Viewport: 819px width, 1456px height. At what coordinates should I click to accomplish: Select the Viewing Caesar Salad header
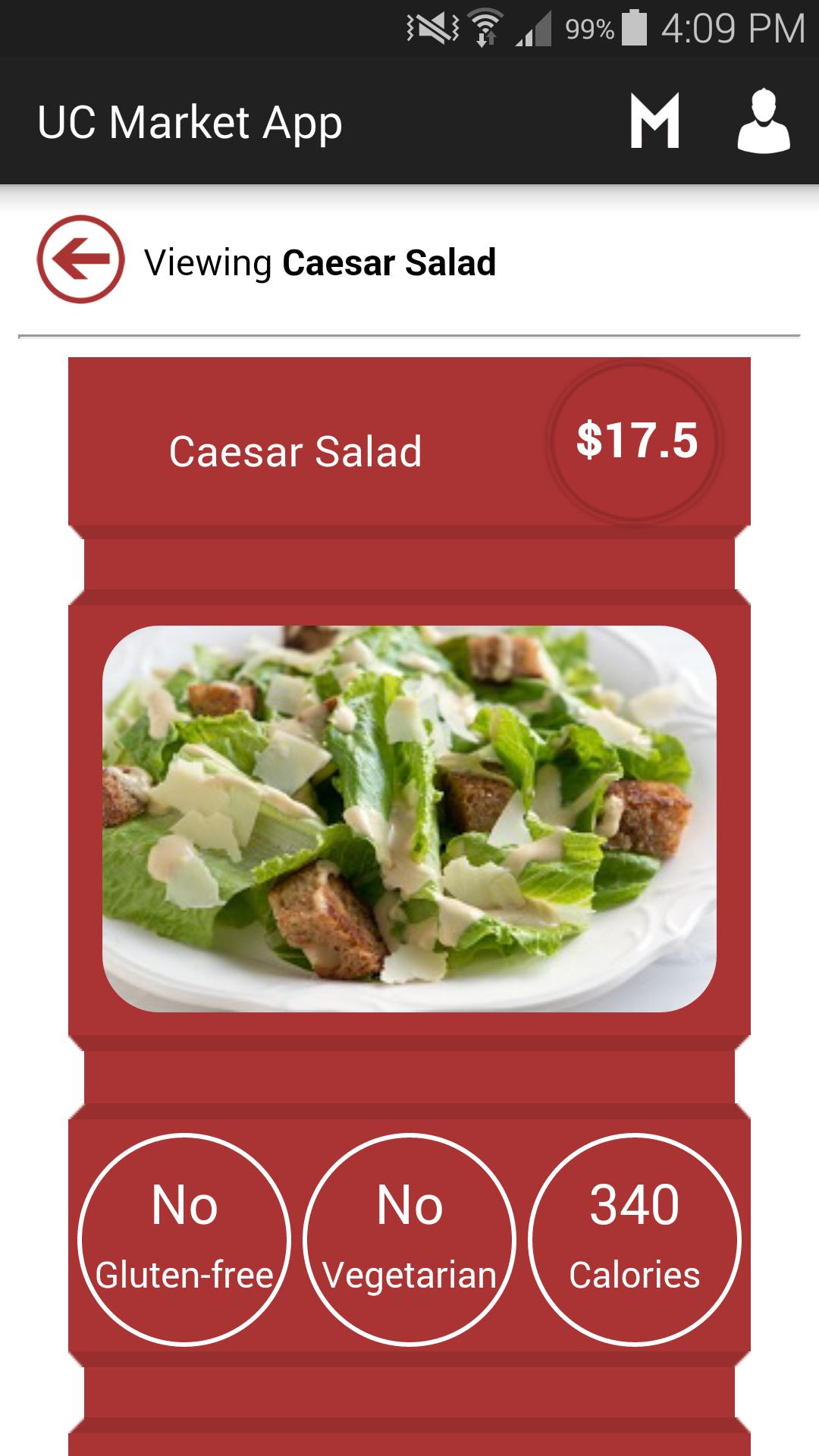point(318,263)
